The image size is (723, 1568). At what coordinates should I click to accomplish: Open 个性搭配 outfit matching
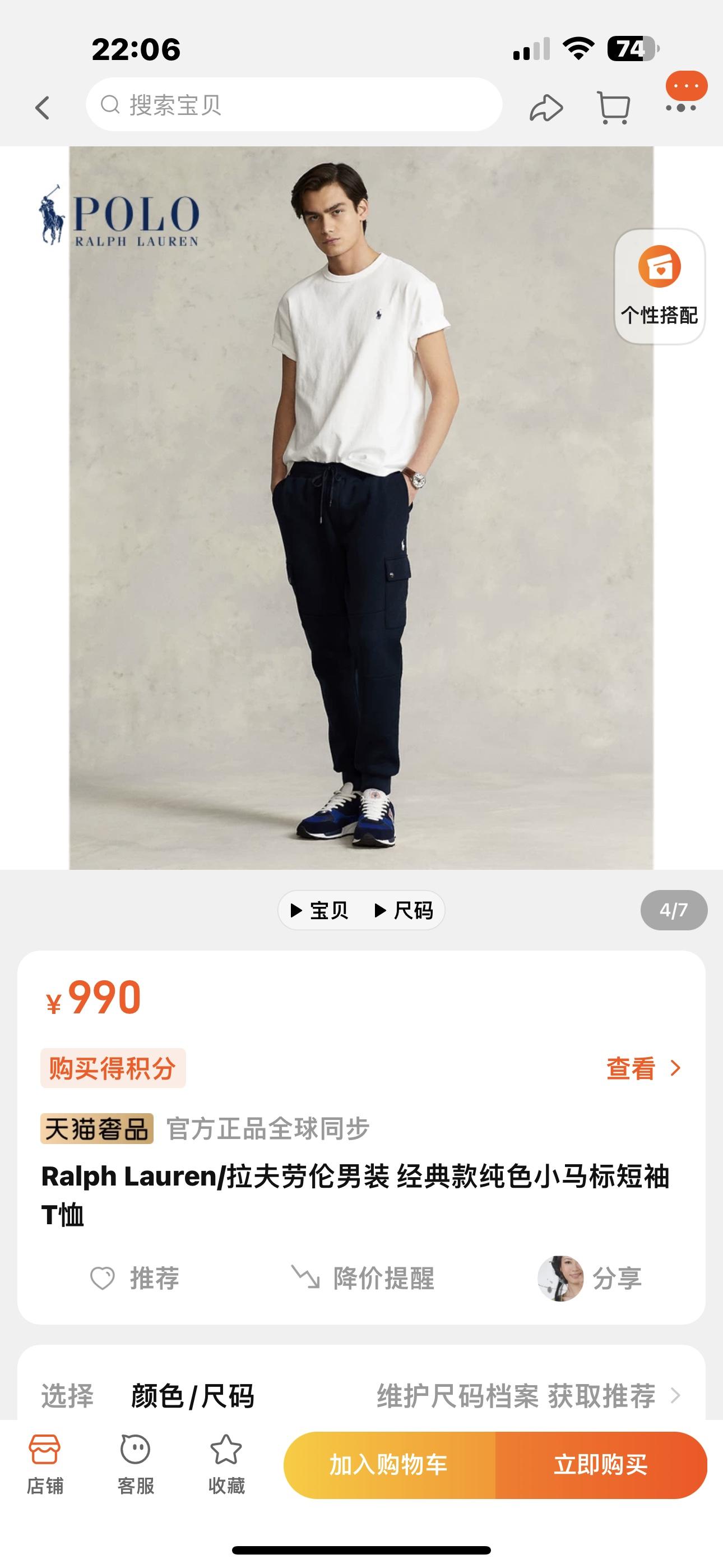(x=659, y=286)
